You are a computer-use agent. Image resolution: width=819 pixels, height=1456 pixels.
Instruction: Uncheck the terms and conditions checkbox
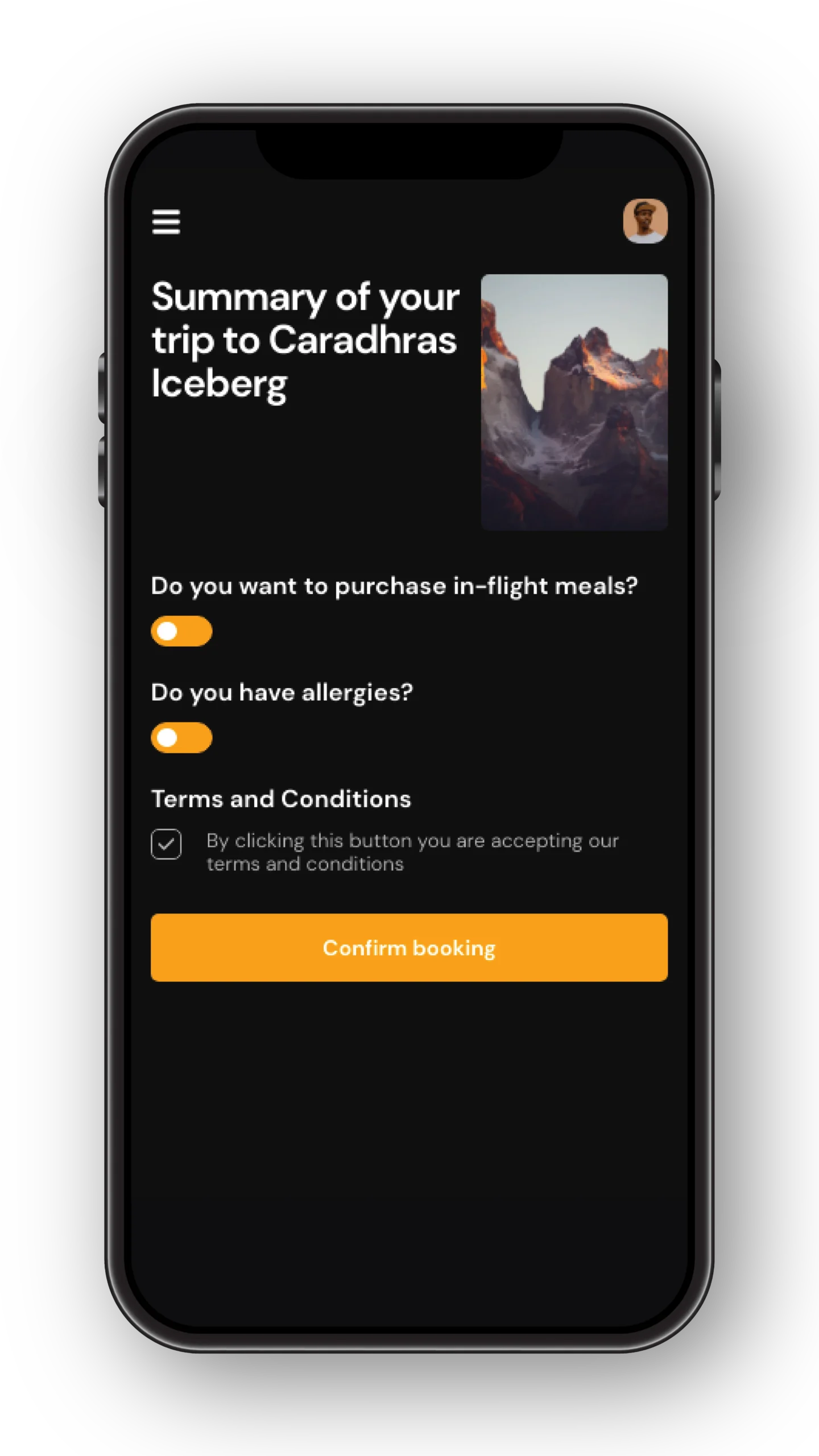[x=166, y=844]
